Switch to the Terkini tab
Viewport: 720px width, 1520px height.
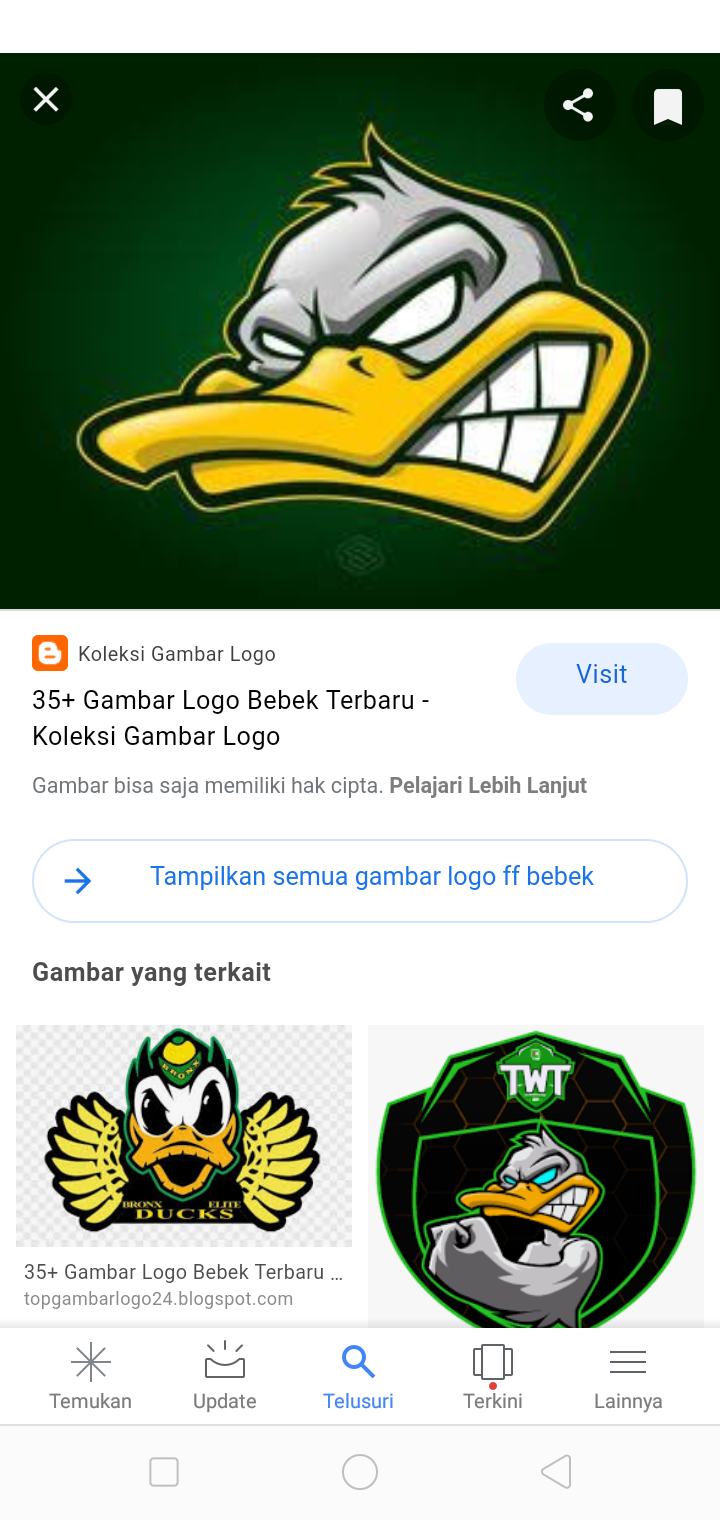pyautogui.click(x=492, y=1375)
